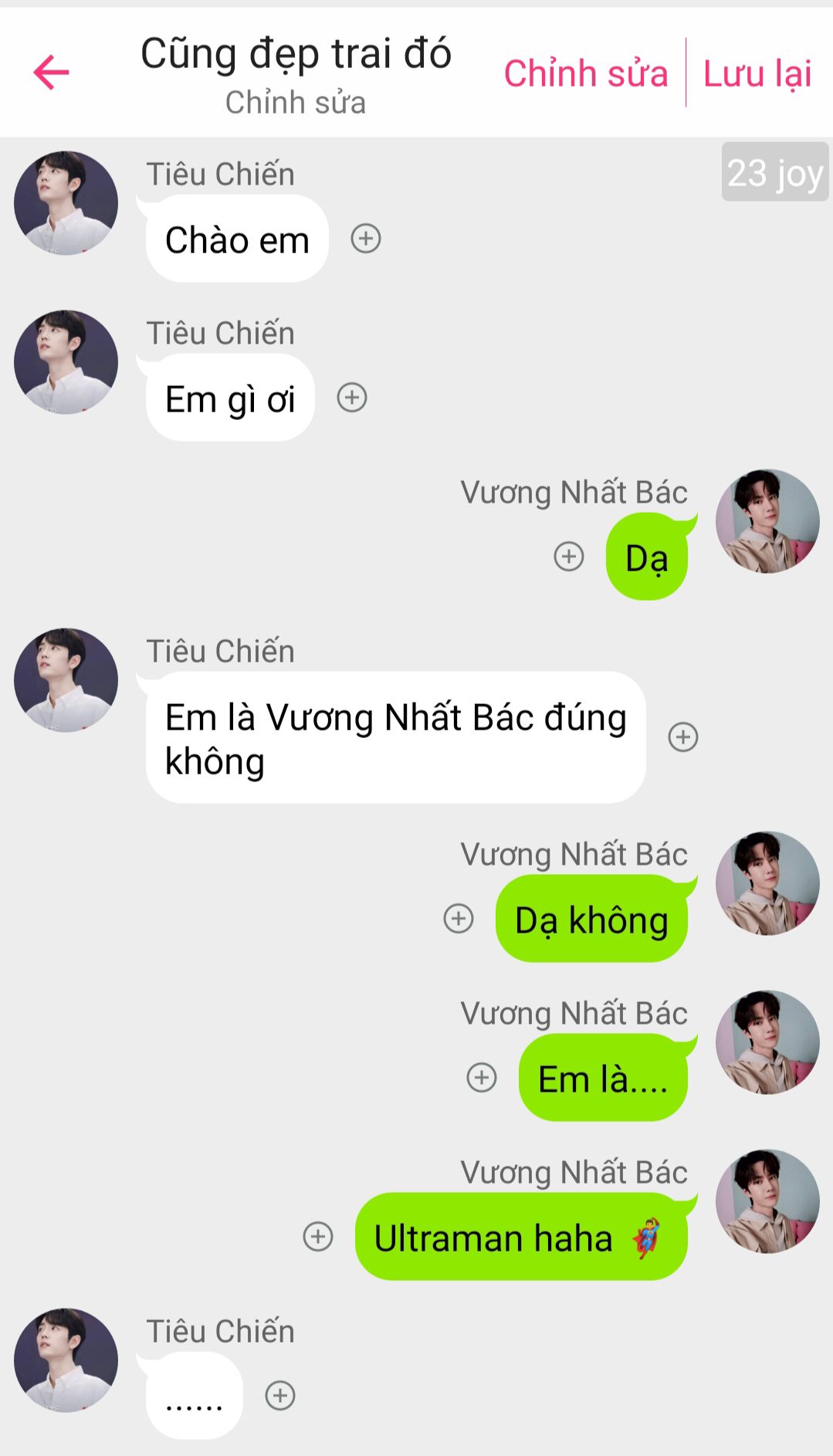Go back using the pink arrow

(x=51, y=73)
